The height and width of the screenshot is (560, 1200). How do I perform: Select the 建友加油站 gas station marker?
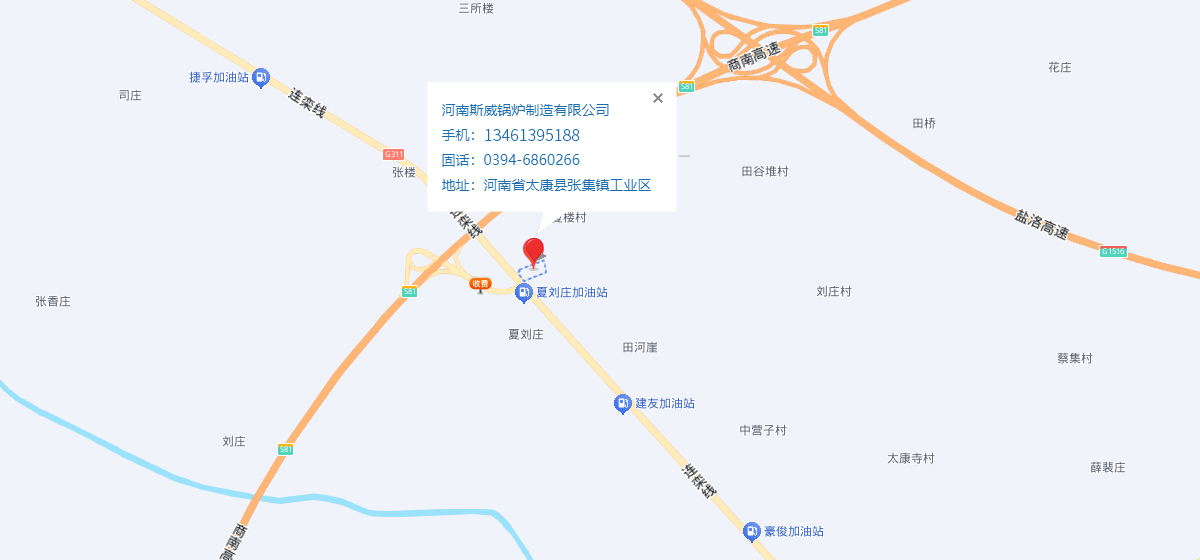click(x=623, y=404)
